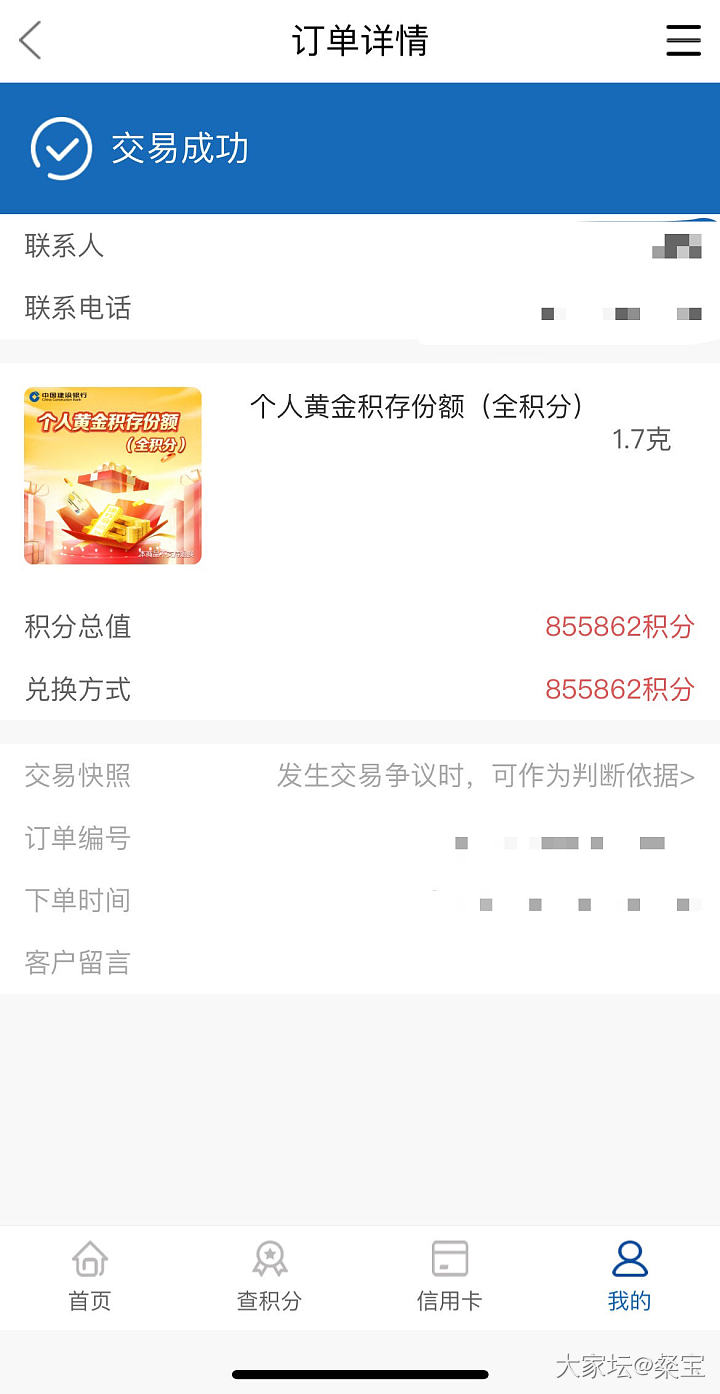Open the hamburger menu

[684, 41]
